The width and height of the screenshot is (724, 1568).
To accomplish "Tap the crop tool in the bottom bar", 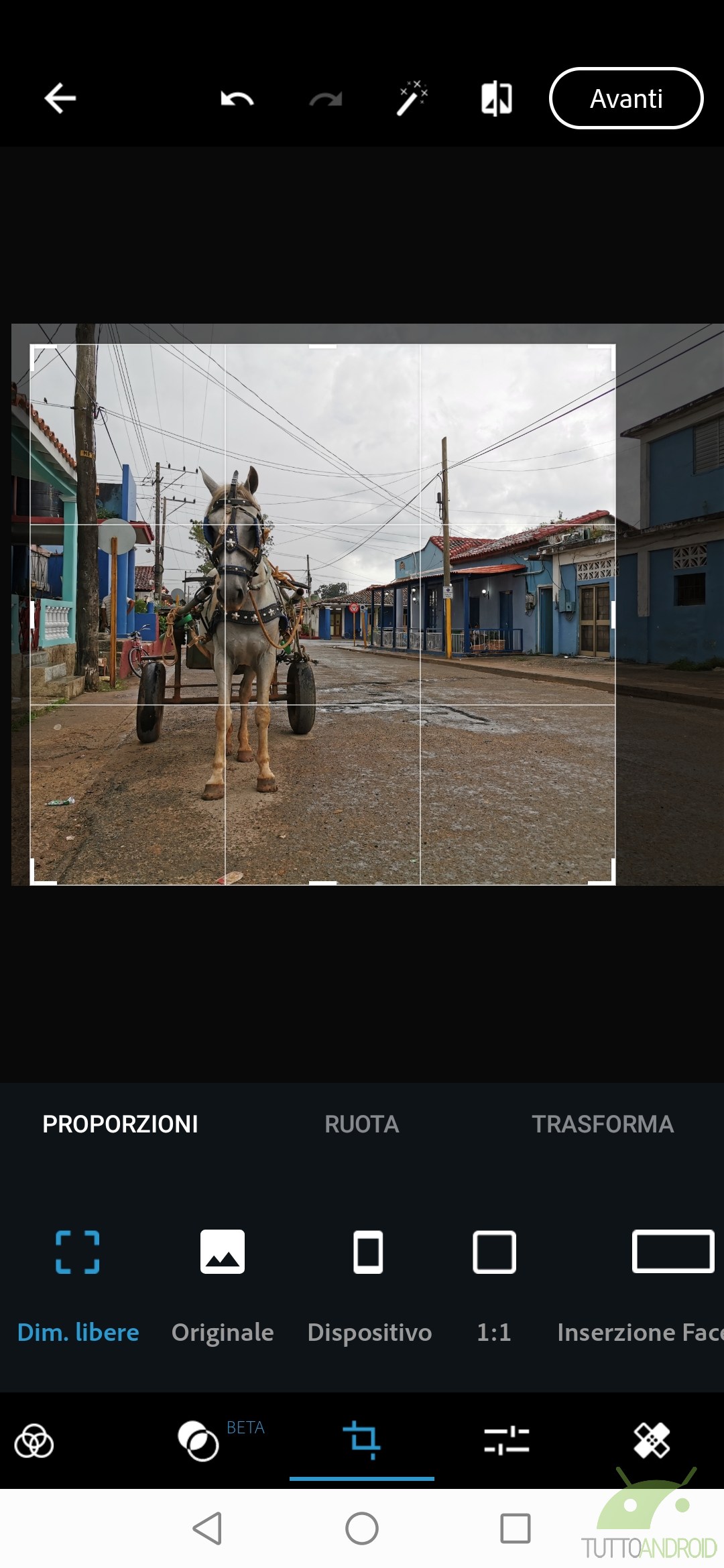I will [362, 1440].
